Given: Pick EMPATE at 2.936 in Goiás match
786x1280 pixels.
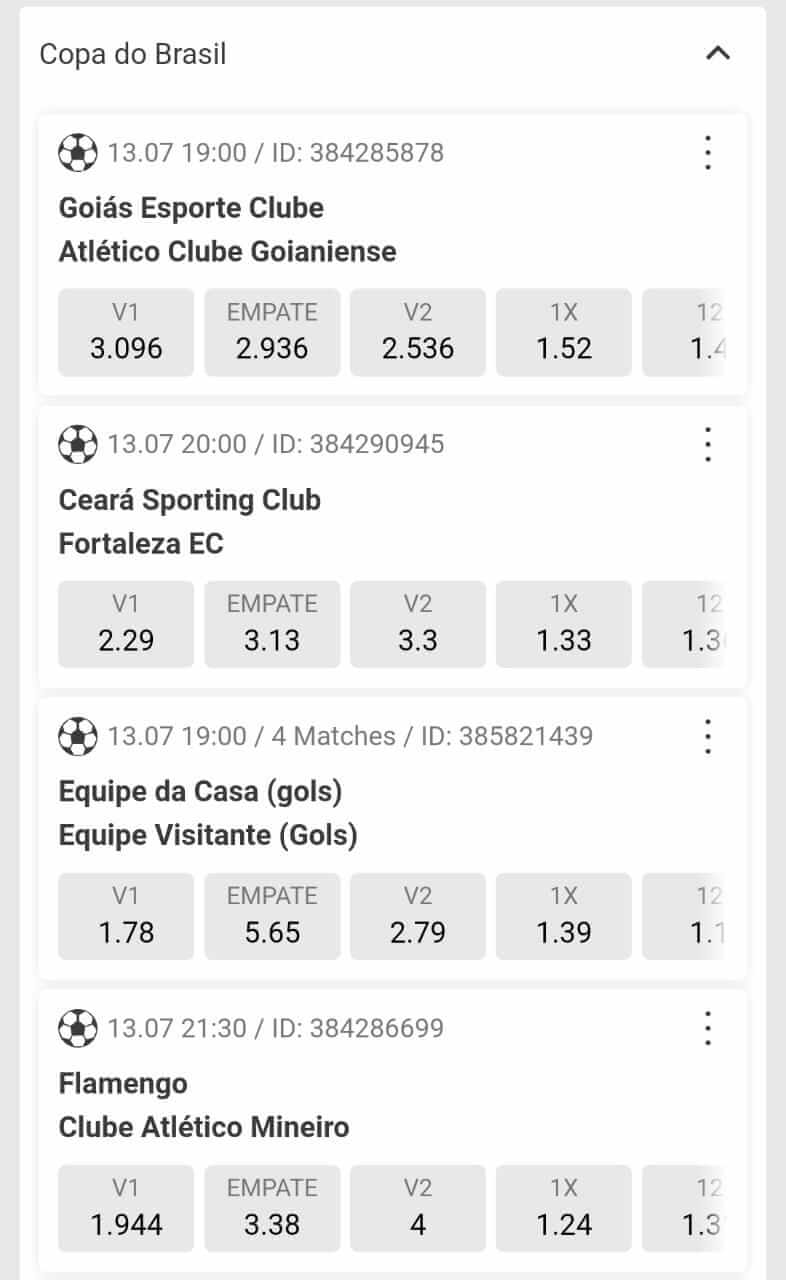Looking at the screenshot, I should pyautogui.click(x=272, y=332).
